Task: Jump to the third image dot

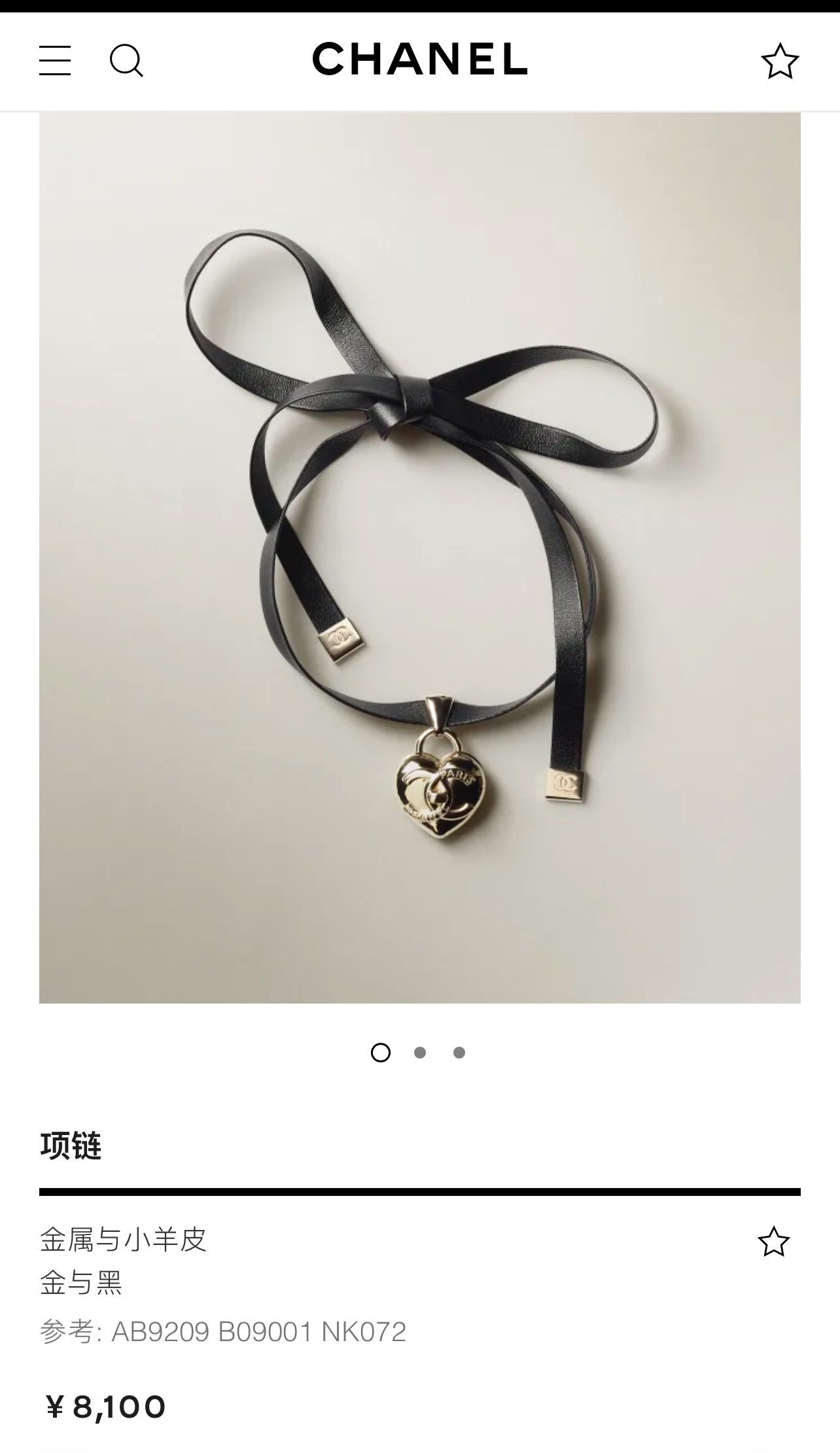Action: 459,1053
